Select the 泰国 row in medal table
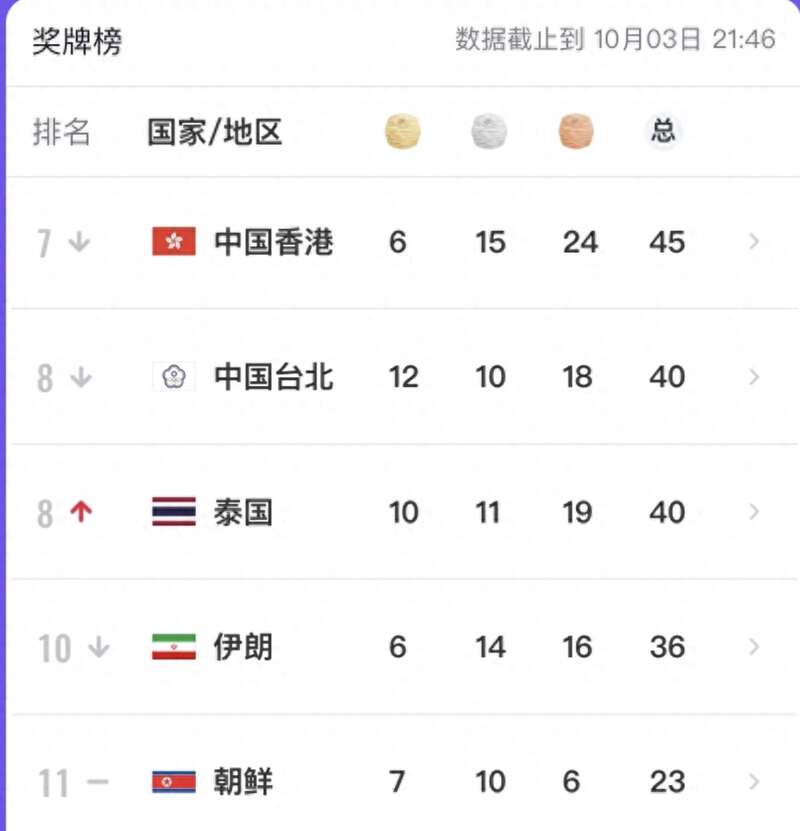800x831 pixels. pyautogui.click(x=754, y=512)
